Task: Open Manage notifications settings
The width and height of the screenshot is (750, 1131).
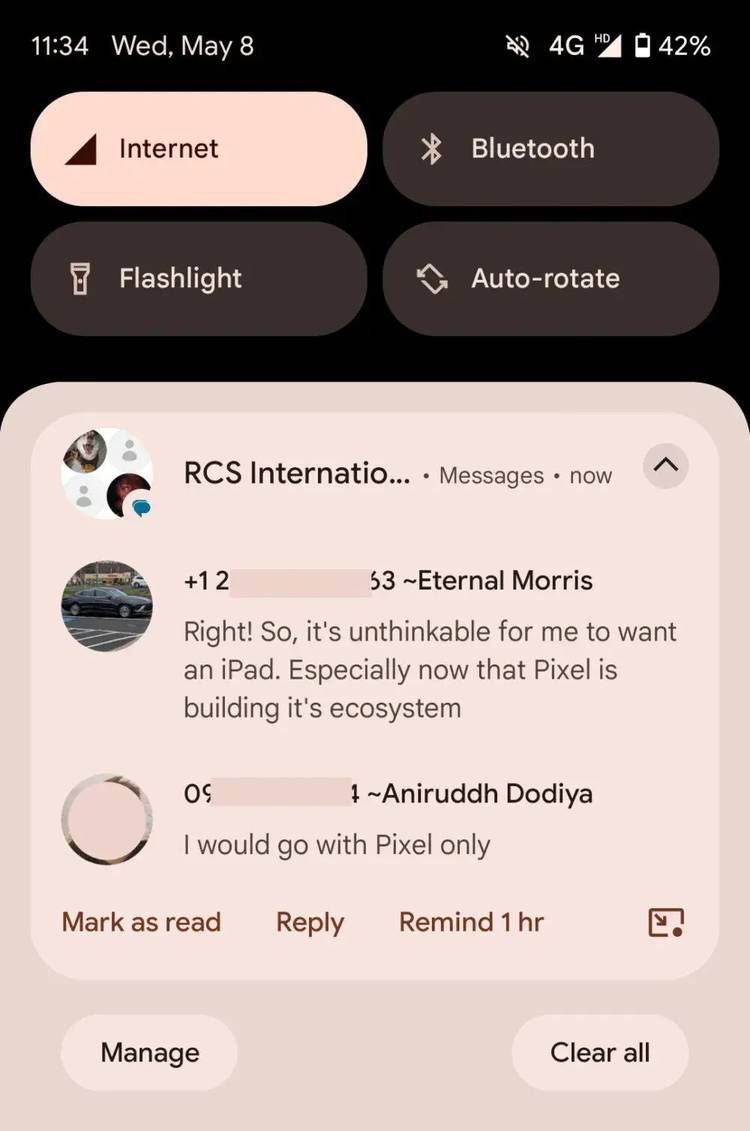Action: pyautogui.click(x=149, y=1052)
